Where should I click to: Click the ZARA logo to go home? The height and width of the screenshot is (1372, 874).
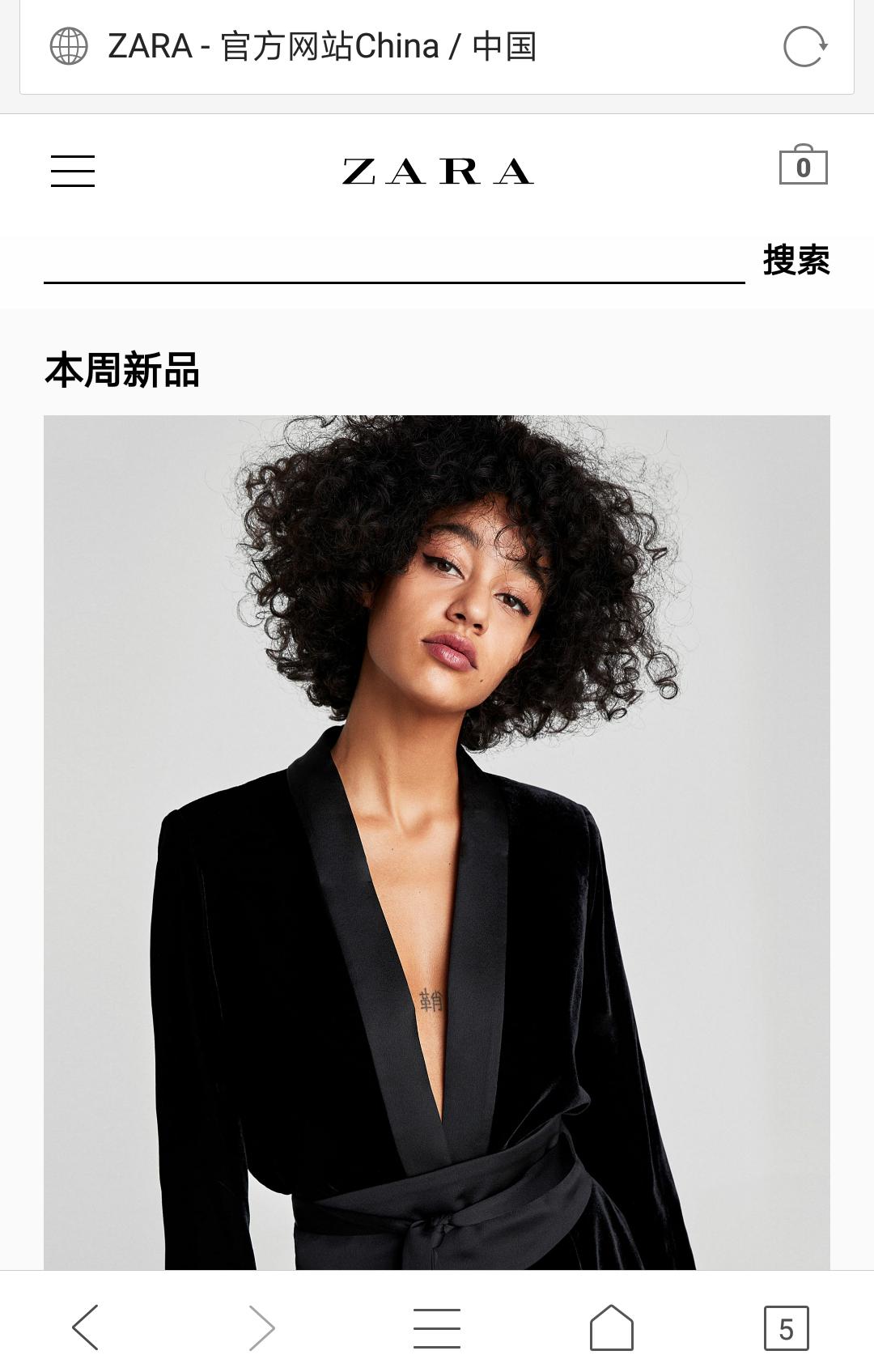[437, 170]
